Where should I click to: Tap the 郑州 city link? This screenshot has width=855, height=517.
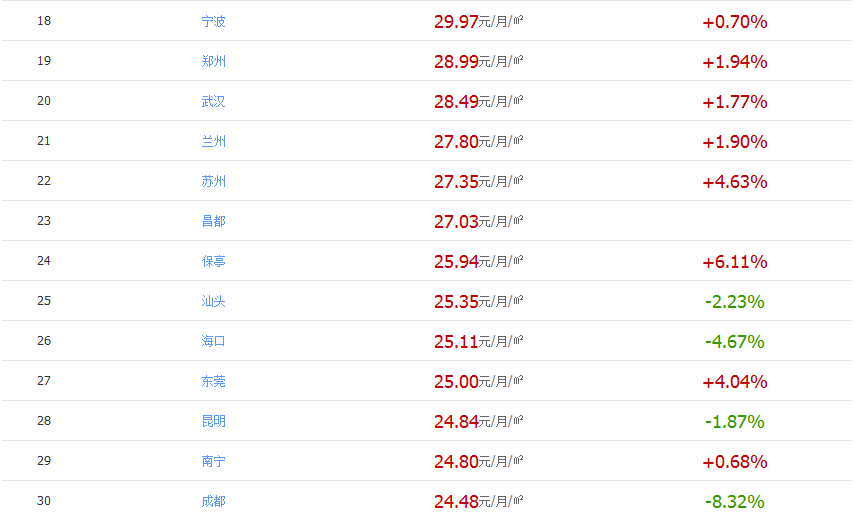(x=213, y=61)
